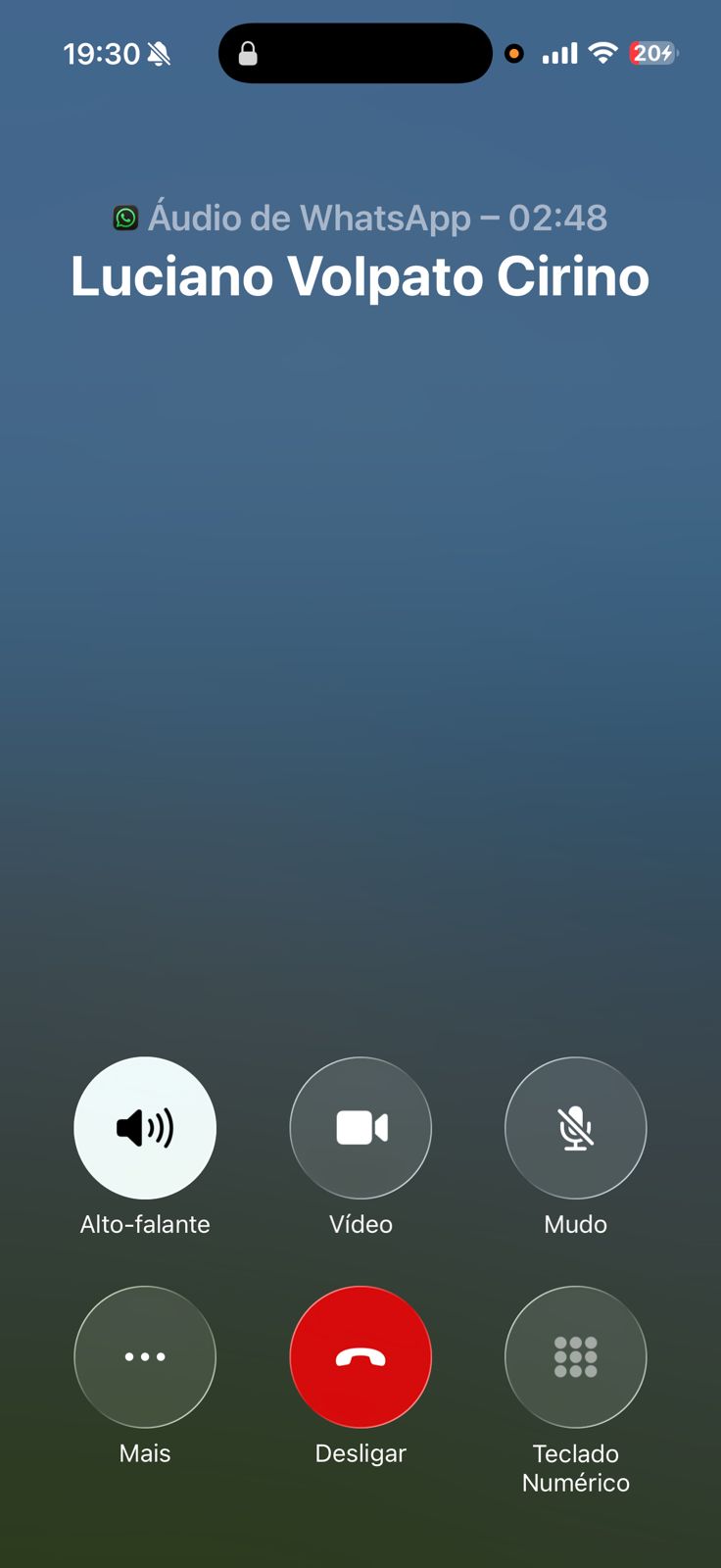Open the Mais options menu
Viewport: 721px width, 1568px height.
pyautogui.click(x=145, y=1356)
